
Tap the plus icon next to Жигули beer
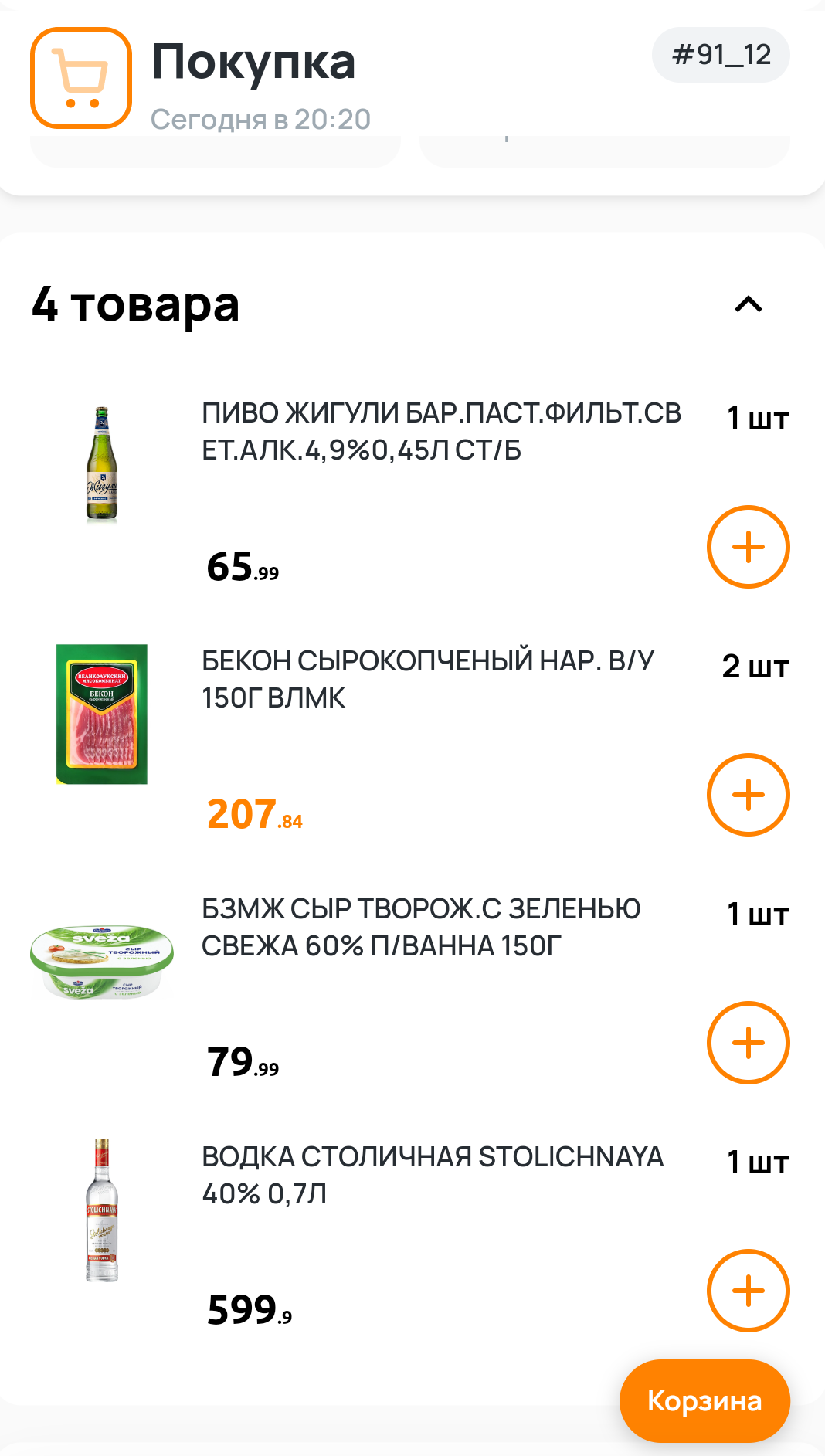point(747,545)
